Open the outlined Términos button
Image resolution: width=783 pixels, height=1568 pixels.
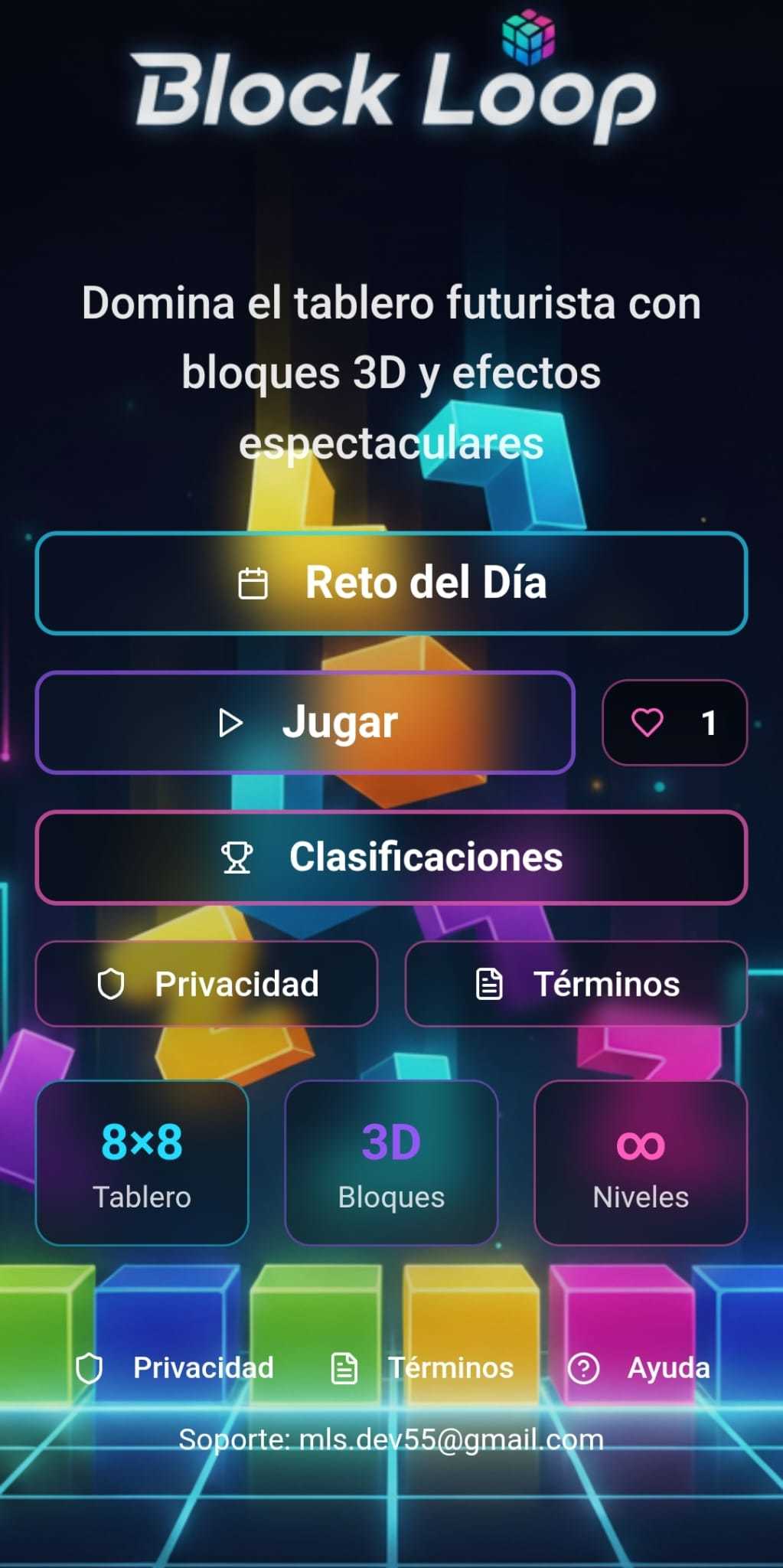coord(576,984)
